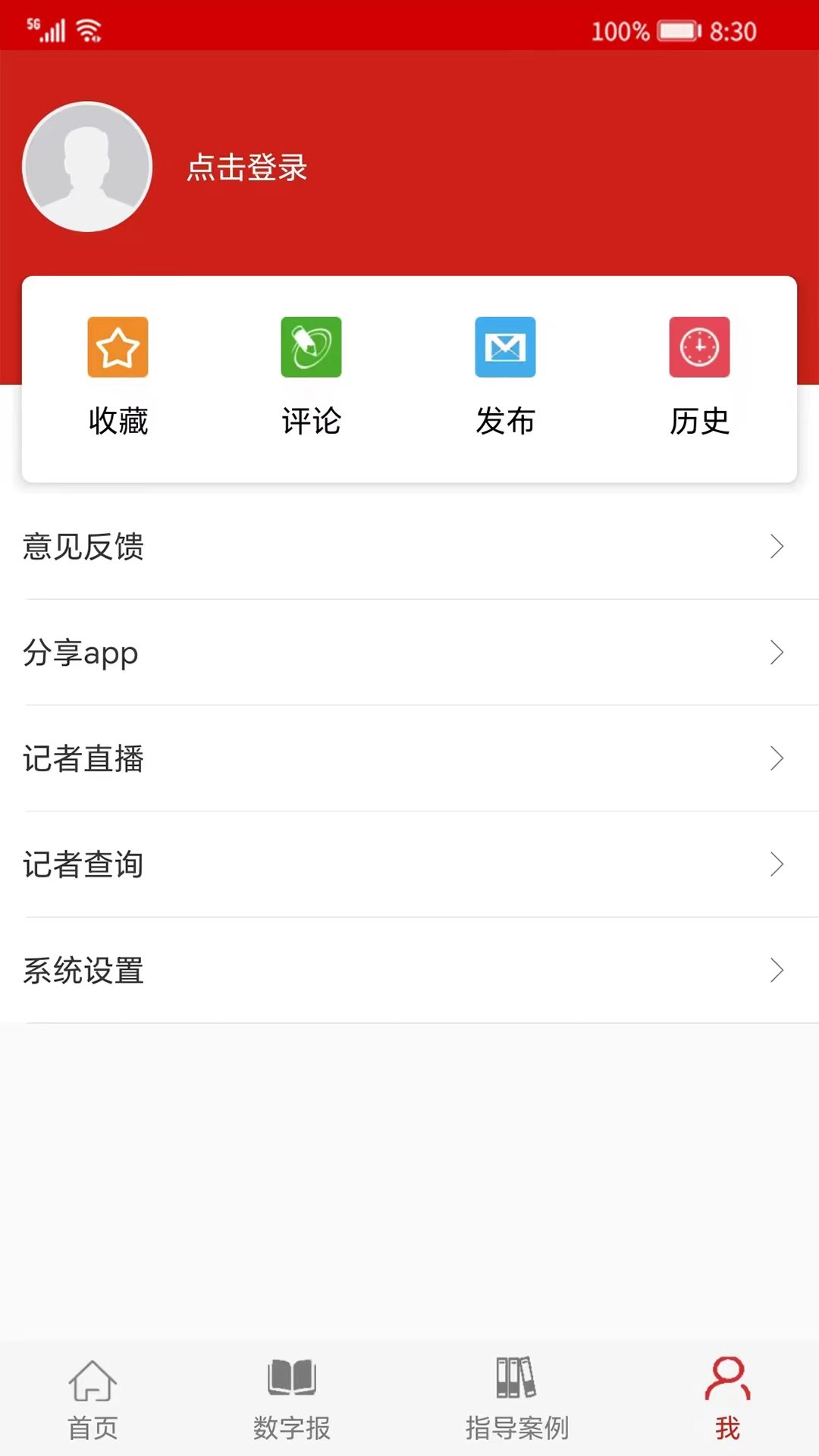Expand the 意见反馈 feedback chevron
Viewport: 819px width, 1456px height.
point(776,546)
